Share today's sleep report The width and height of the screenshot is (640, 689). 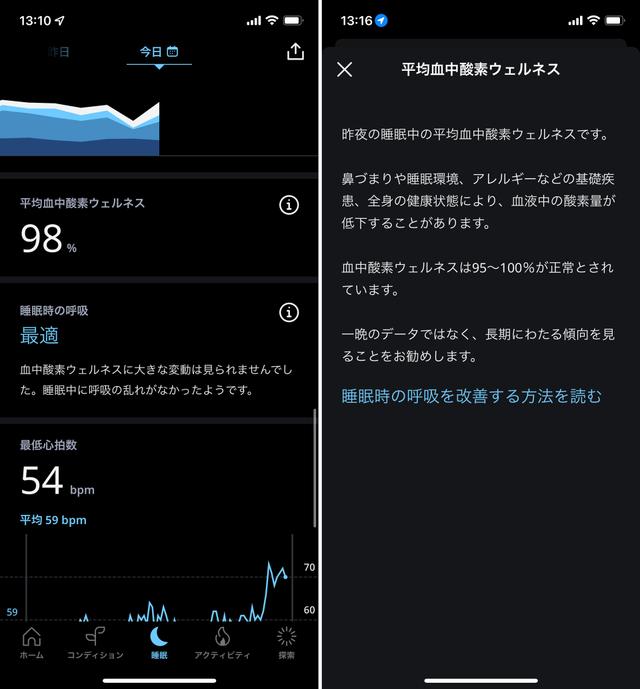pos(295,52)
